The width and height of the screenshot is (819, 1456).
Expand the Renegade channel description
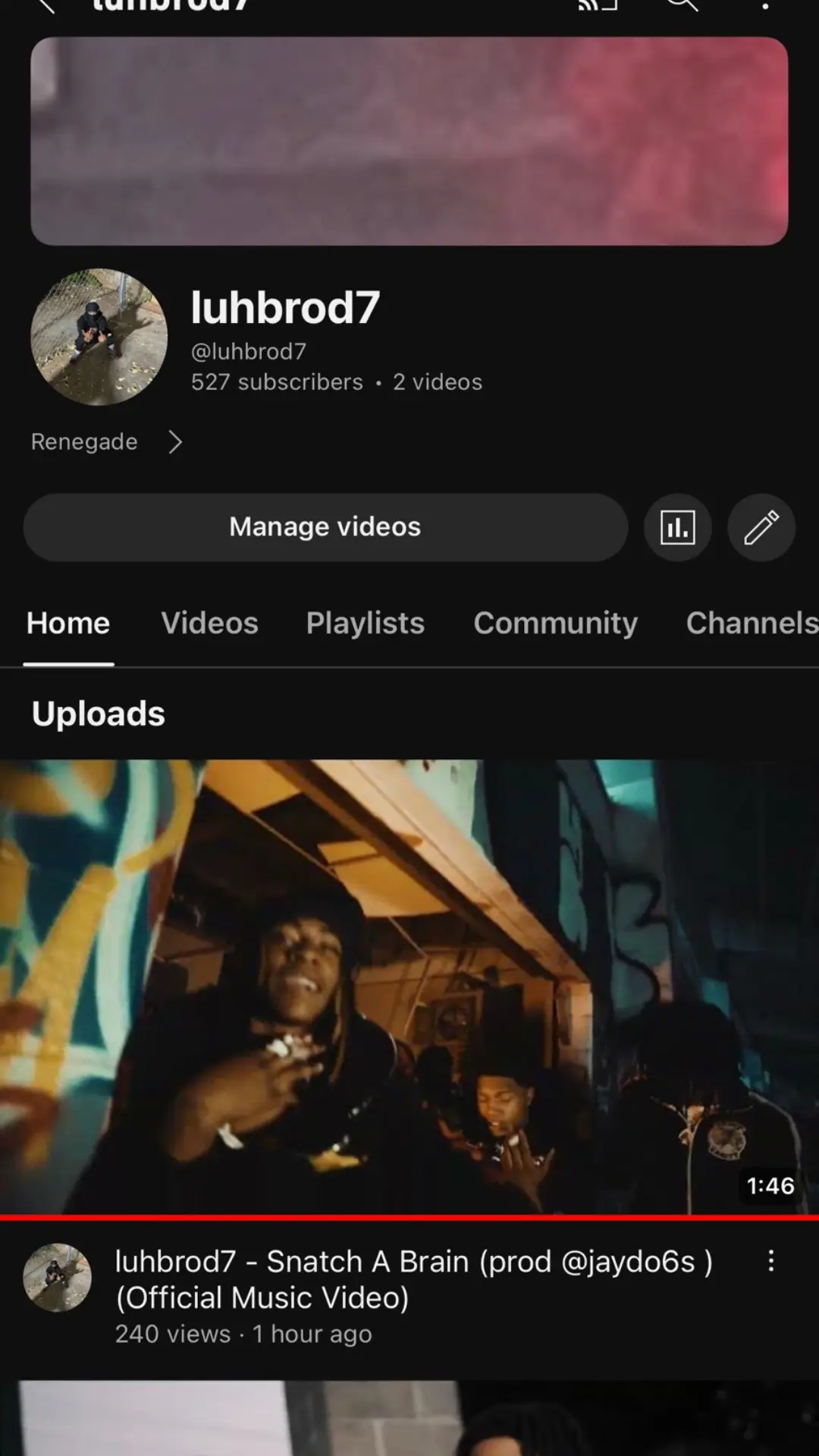coord(106,442)
